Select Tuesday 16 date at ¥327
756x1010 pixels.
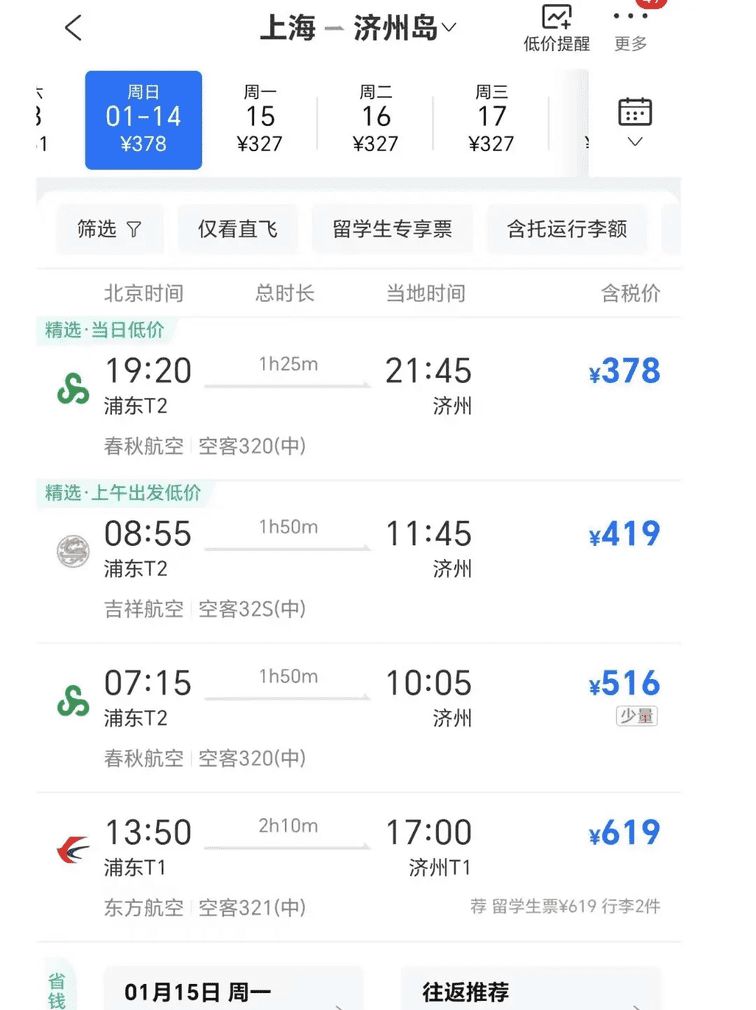(376, 120)
